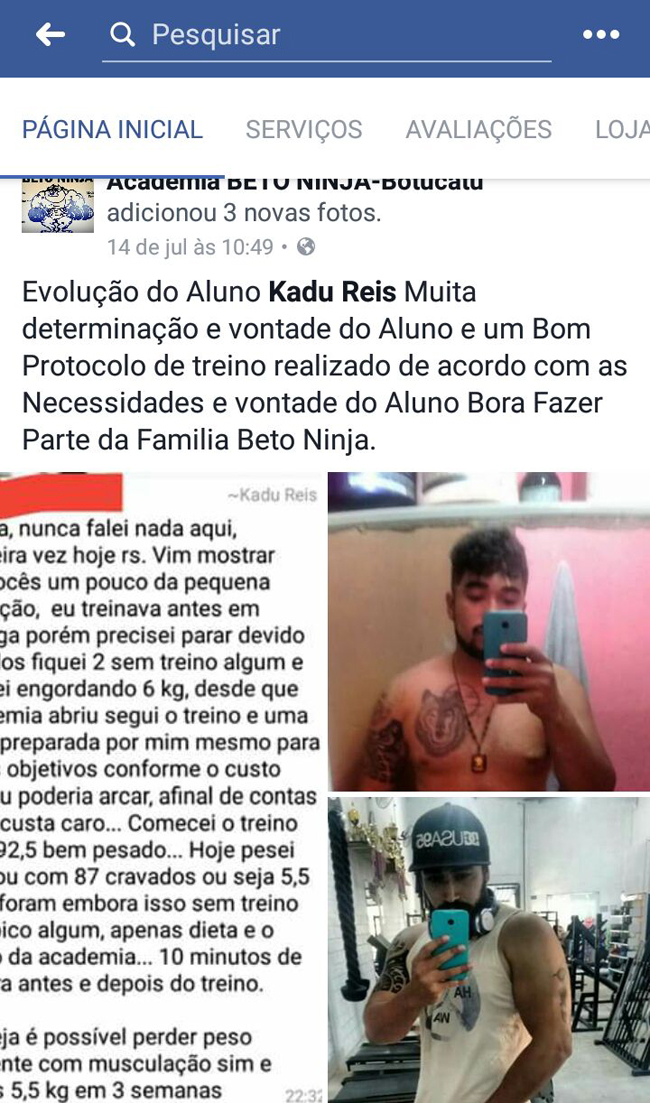Switch to the Serviços tab
The image size is (650, 1103).
click(x=304, y=129)
